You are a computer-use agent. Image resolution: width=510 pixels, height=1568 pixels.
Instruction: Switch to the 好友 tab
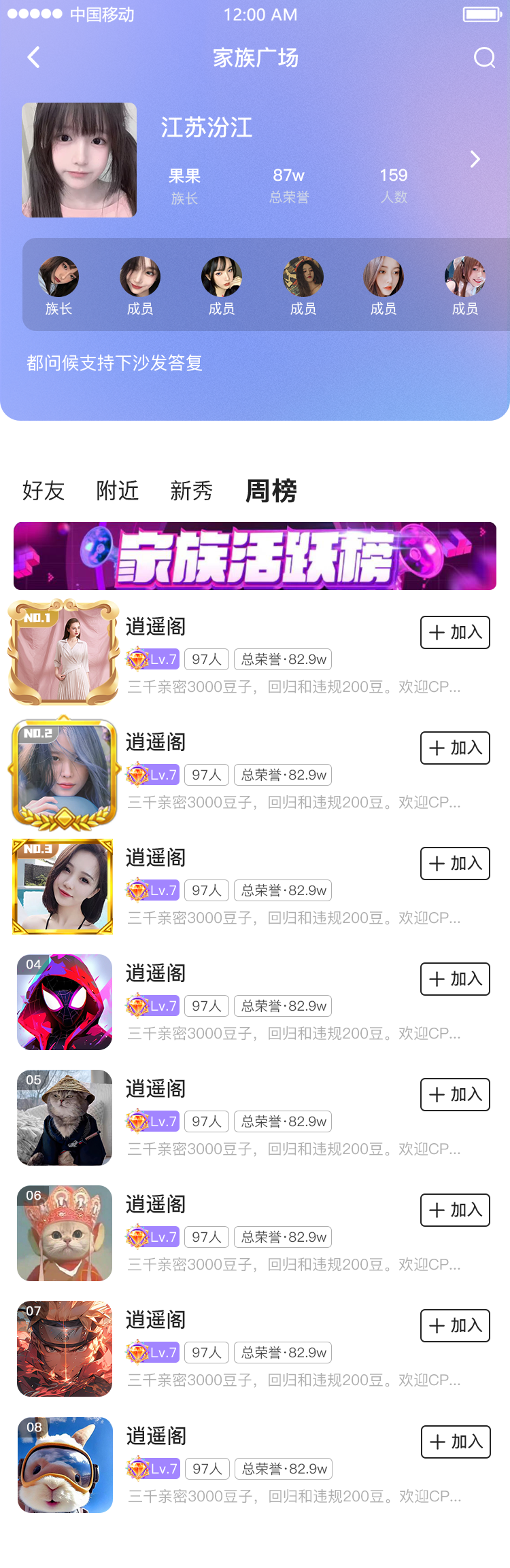tap(44, 491)
